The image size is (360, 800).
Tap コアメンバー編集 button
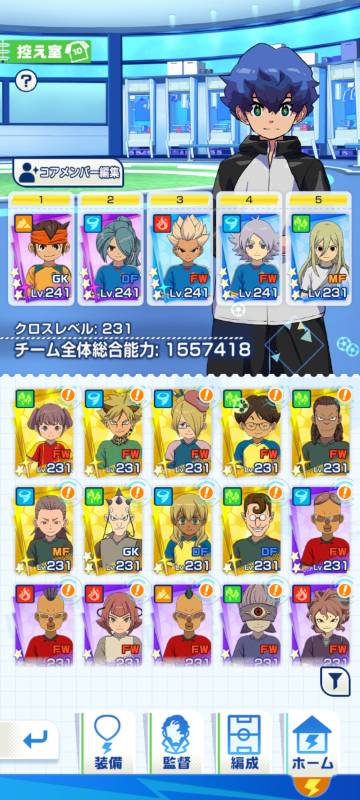pos(68,172)
